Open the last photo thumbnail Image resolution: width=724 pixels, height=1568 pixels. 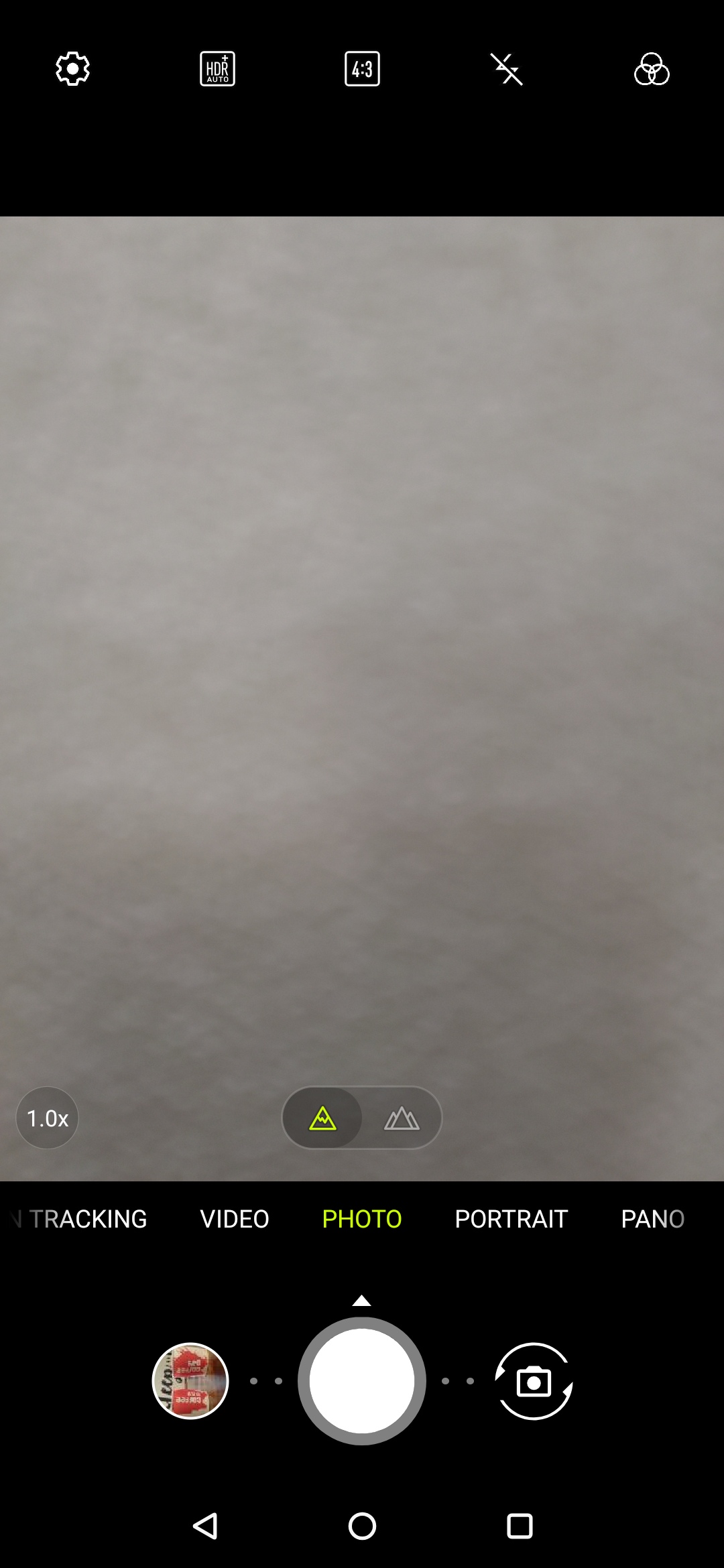[x=191, y=1381]
